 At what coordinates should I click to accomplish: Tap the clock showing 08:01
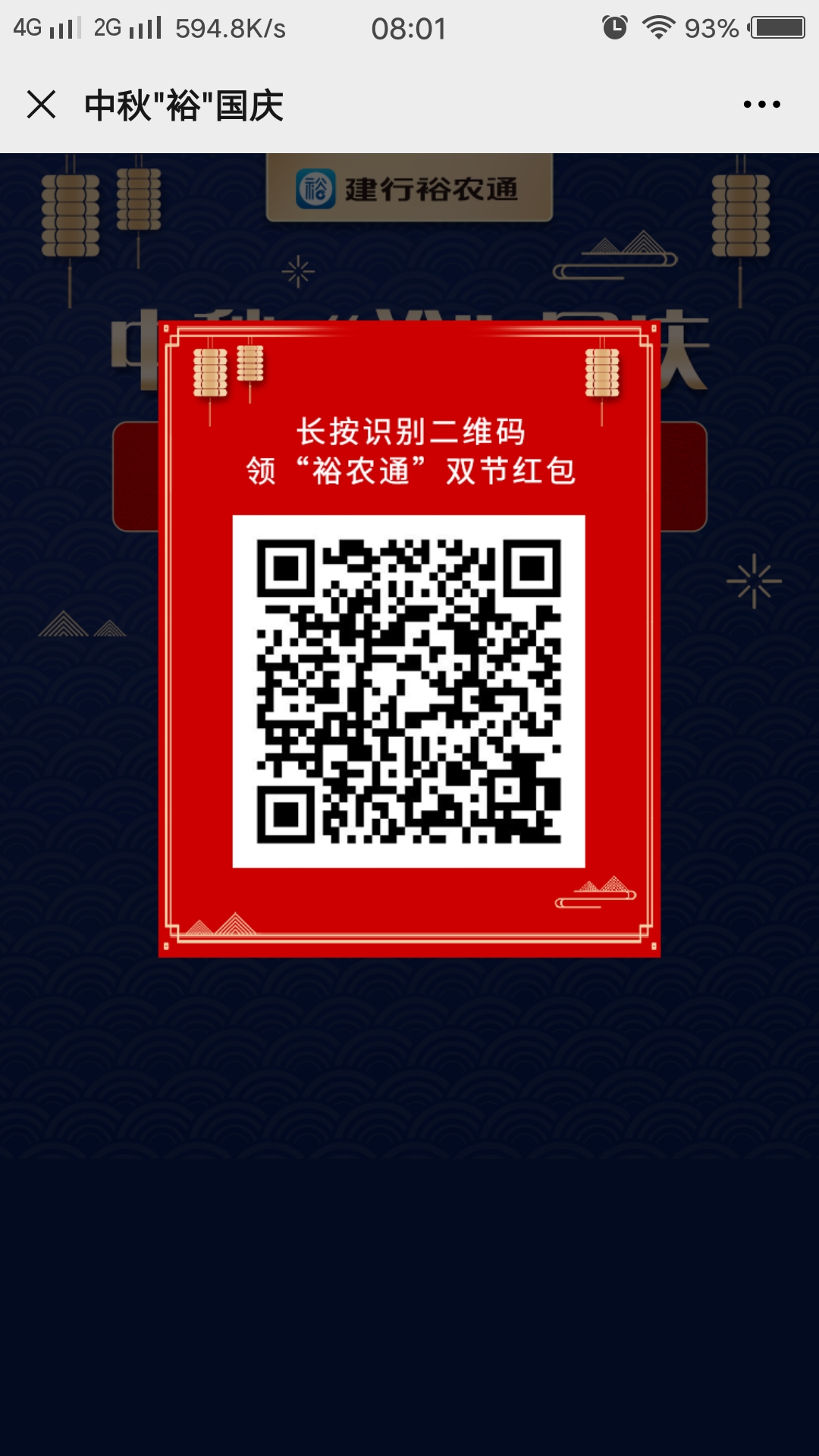409,27
